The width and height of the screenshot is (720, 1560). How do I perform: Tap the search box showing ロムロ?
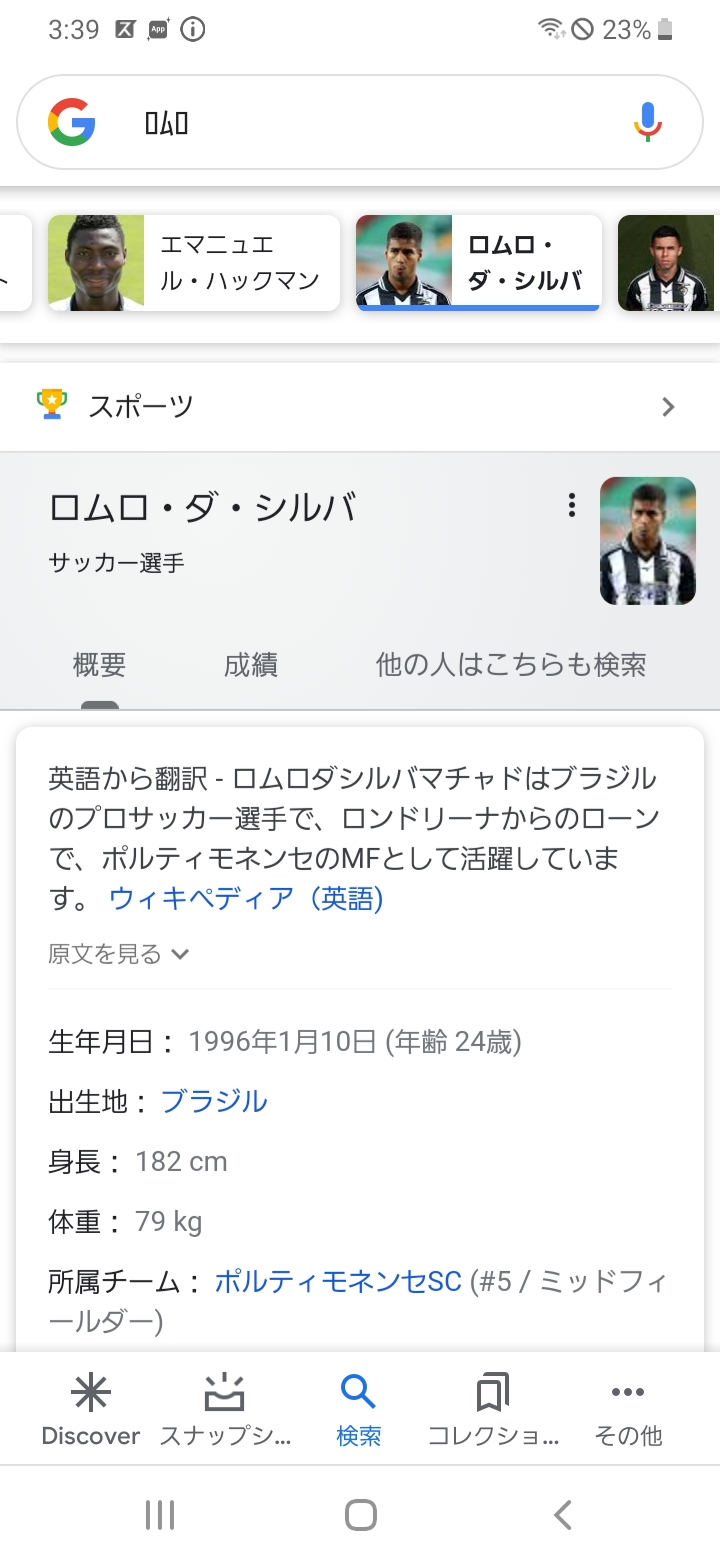(360, 123)
